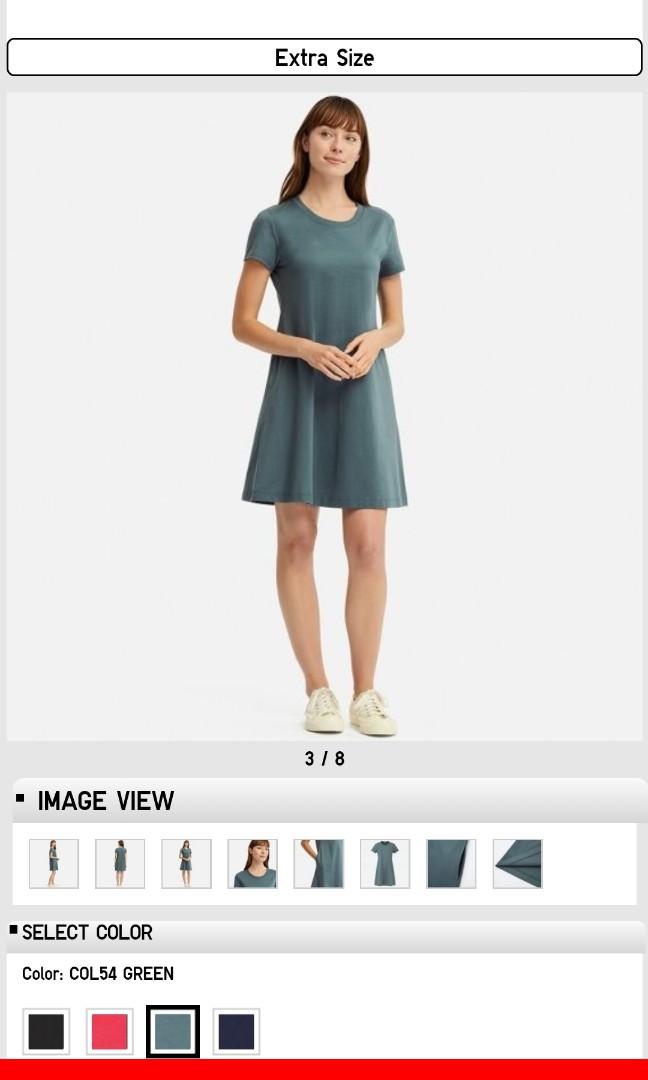View the second image thumbnail

click(120, 864)
